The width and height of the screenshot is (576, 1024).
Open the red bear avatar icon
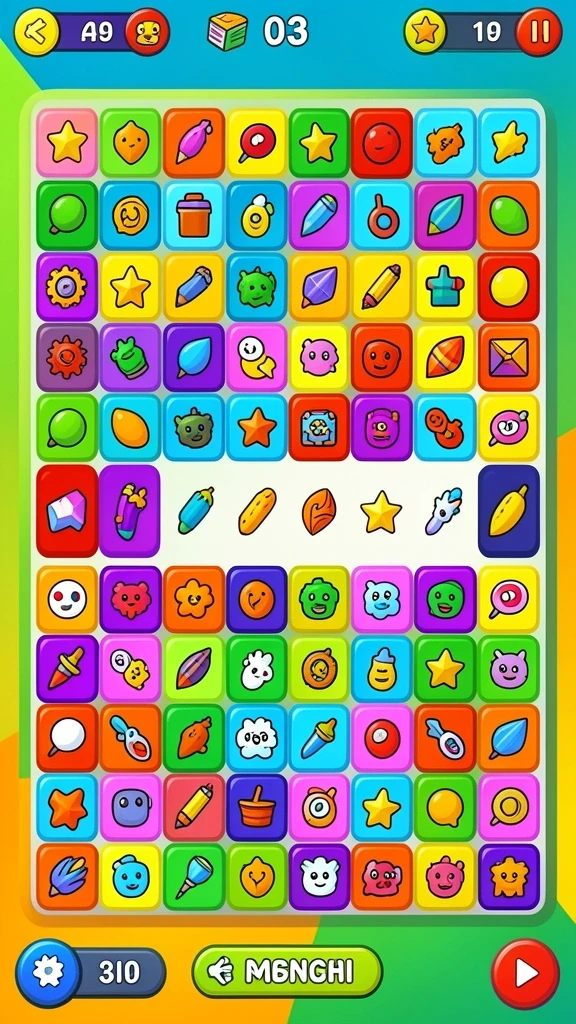pos(148,31)
